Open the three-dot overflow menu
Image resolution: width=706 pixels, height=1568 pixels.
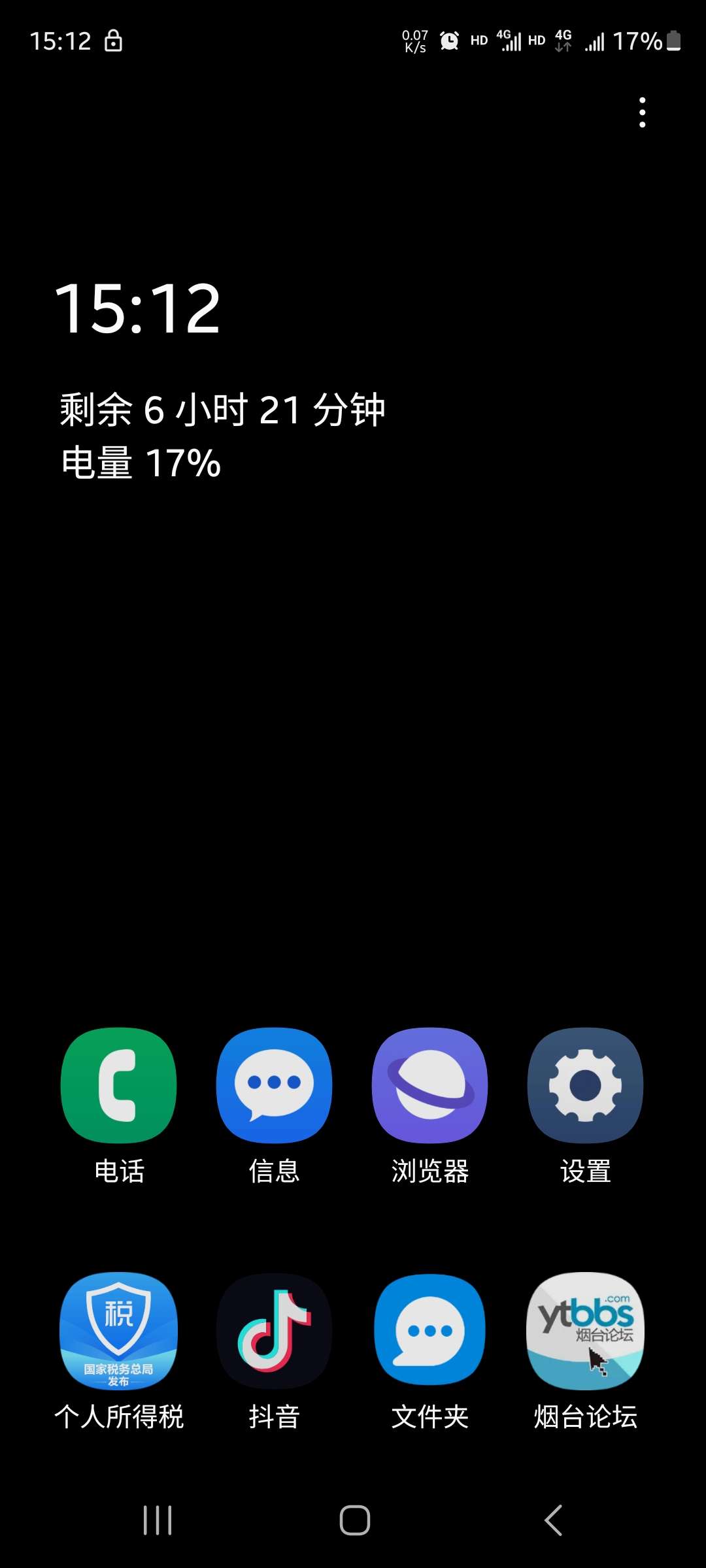pos(643,112)
